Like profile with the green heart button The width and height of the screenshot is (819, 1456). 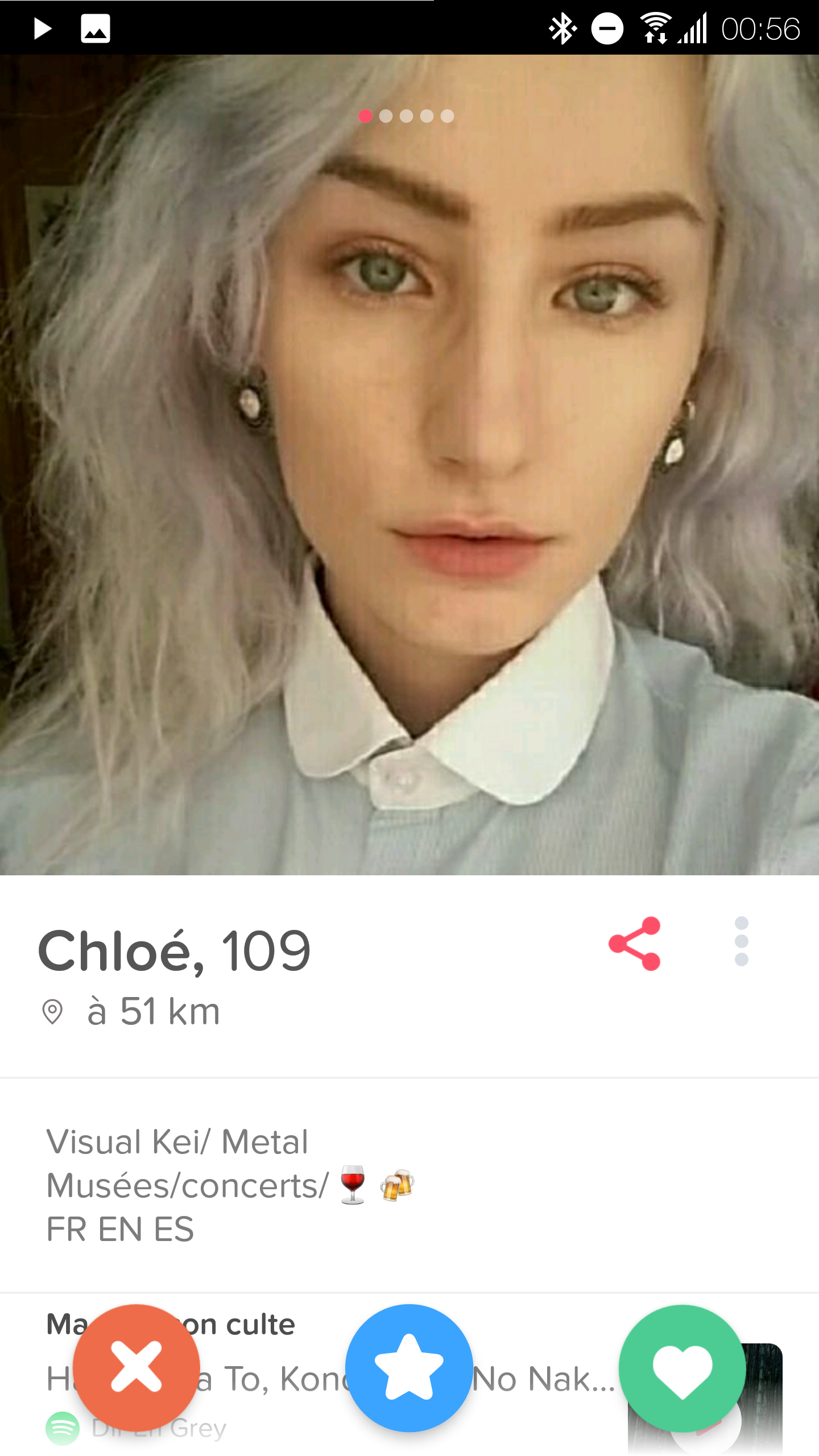tap(682, 1368)
